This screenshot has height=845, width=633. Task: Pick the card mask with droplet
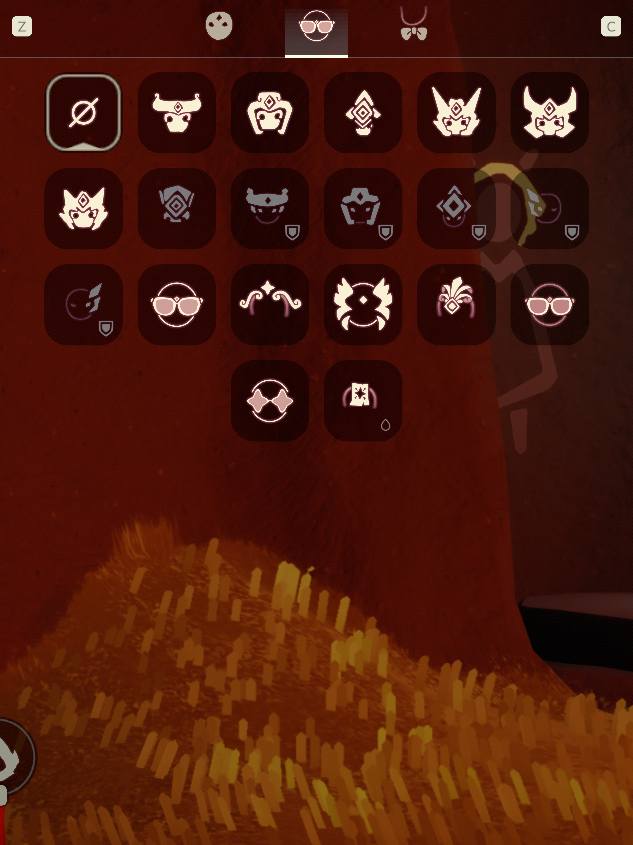363,400
